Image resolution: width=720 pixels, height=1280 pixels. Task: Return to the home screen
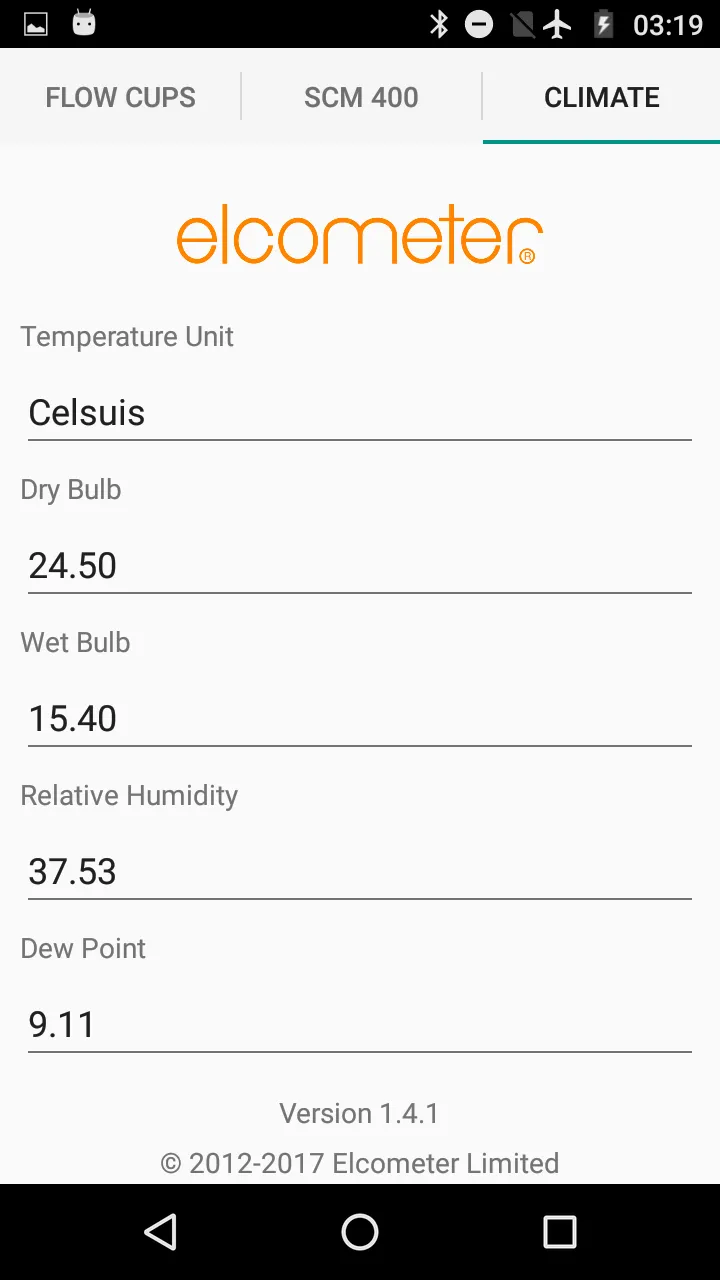point(360,1232)
